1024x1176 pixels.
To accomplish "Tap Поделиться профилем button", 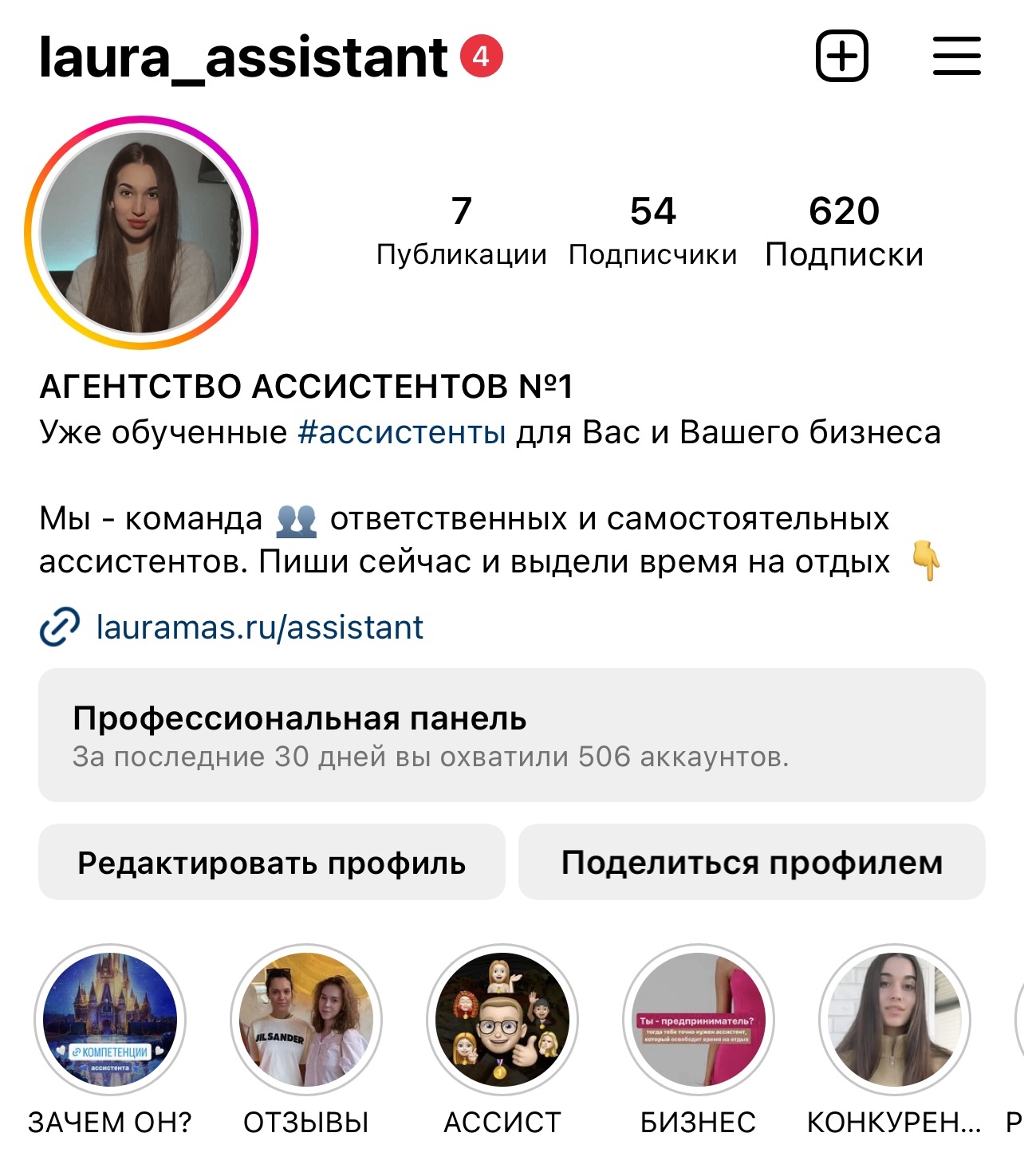I will point(751,863).
